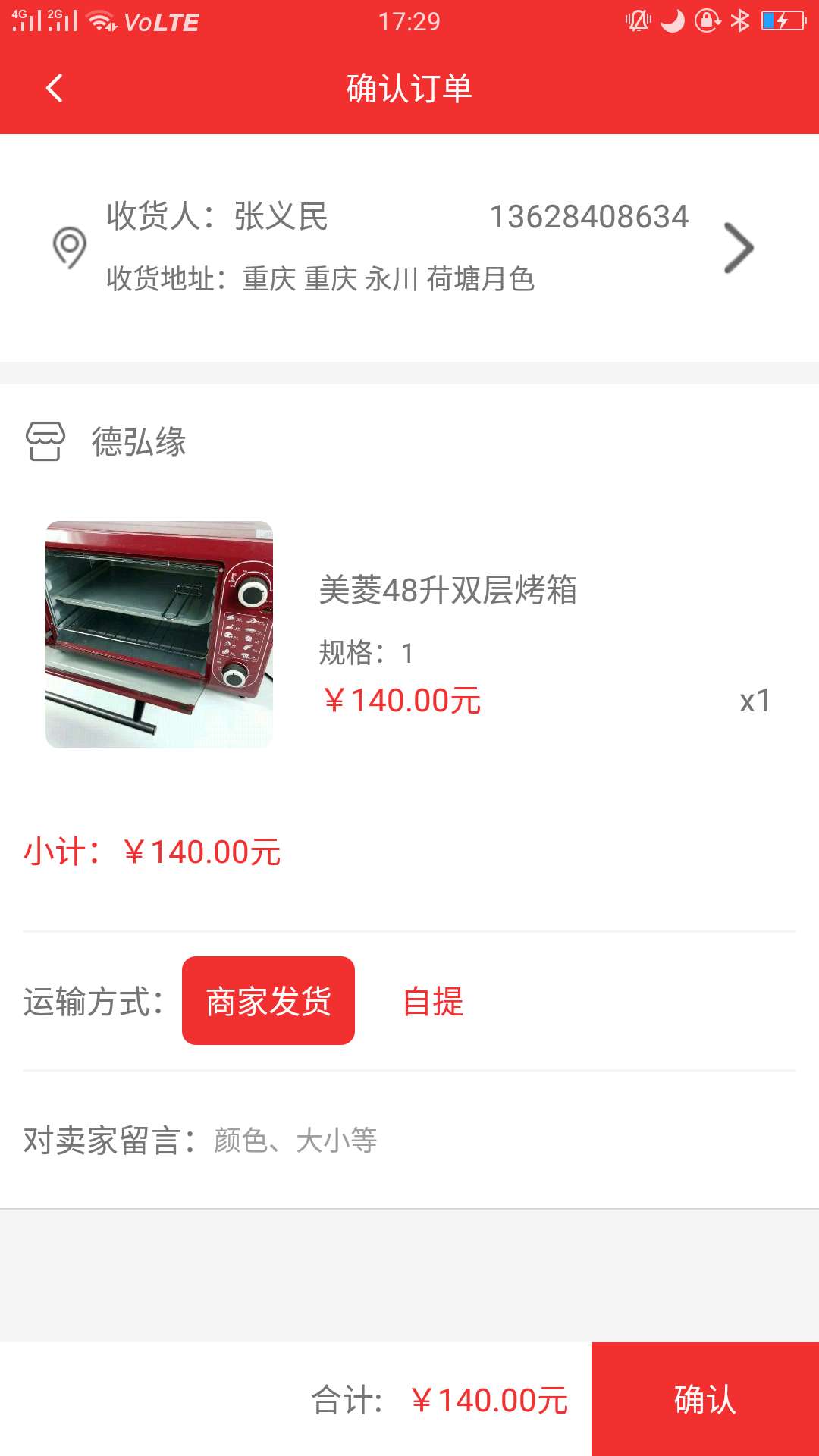Confirm the order with 确认
Viewport: 819px width, 1456px height.
pyautogui.click(x=704, y=1398)
